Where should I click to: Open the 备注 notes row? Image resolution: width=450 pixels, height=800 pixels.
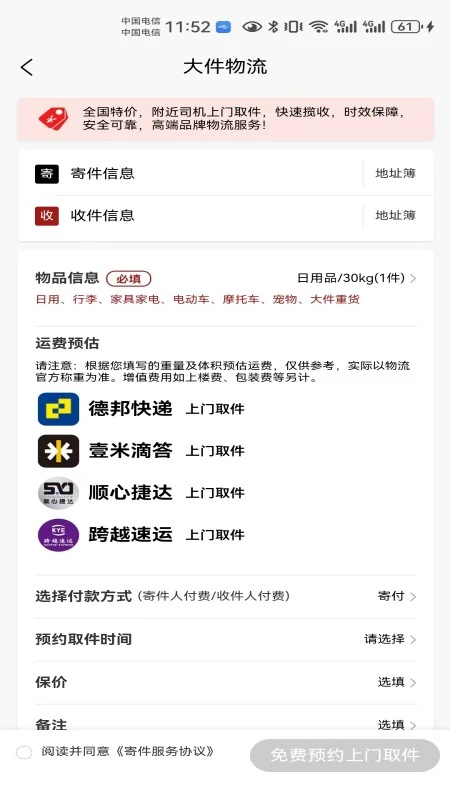point(226,723)
